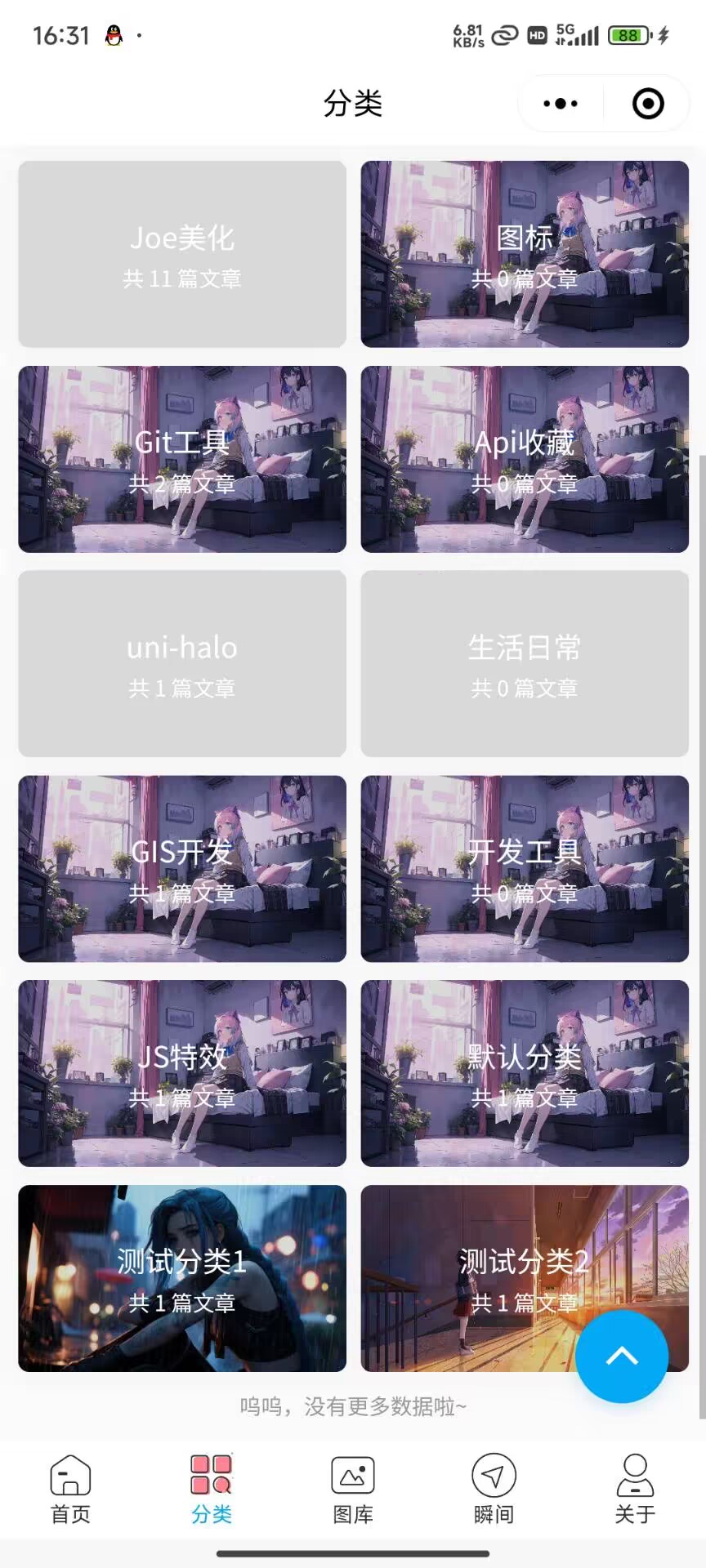The height and width of the screenshot is (1568, 706).
Task: Open the mini program more options menu
Action: tap(561, 104)
